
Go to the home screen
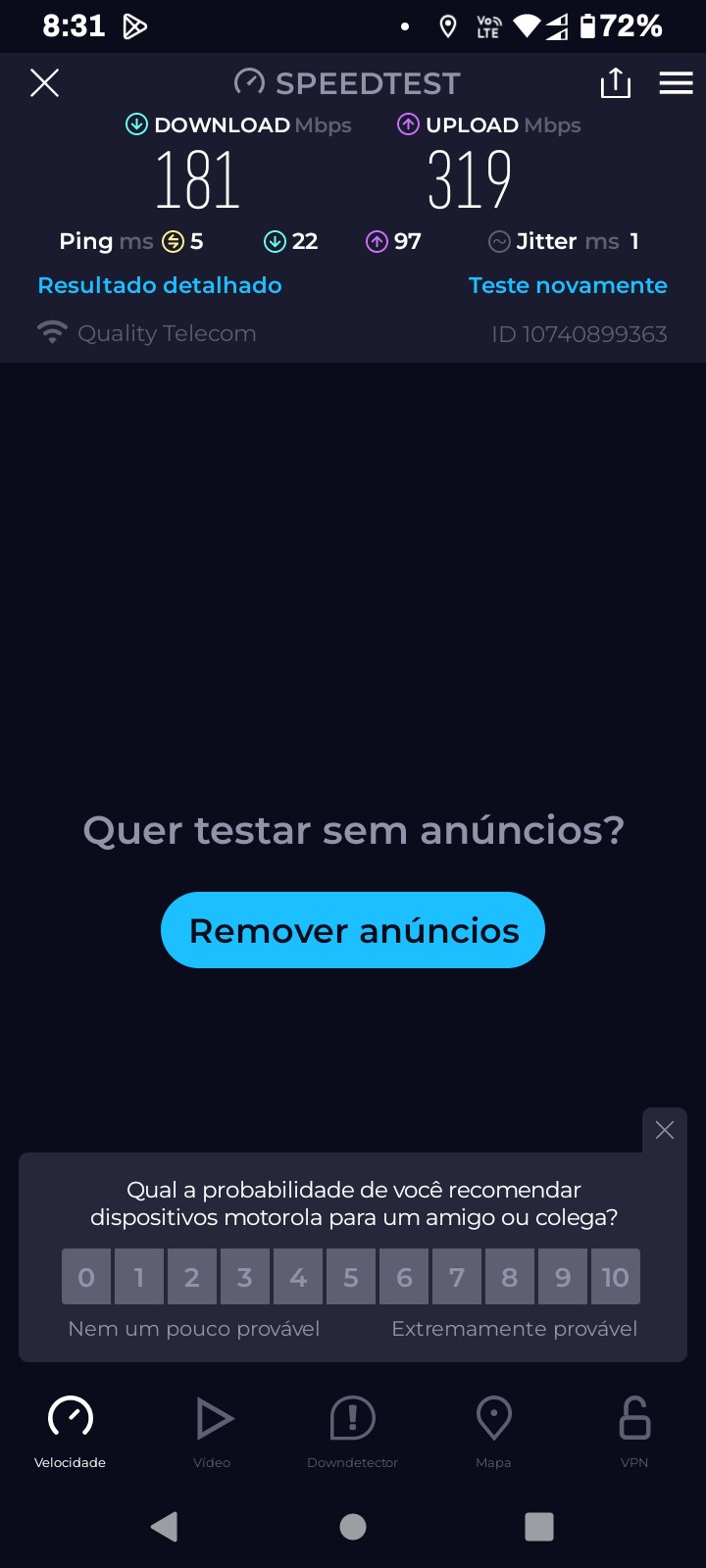(353, 1526)
